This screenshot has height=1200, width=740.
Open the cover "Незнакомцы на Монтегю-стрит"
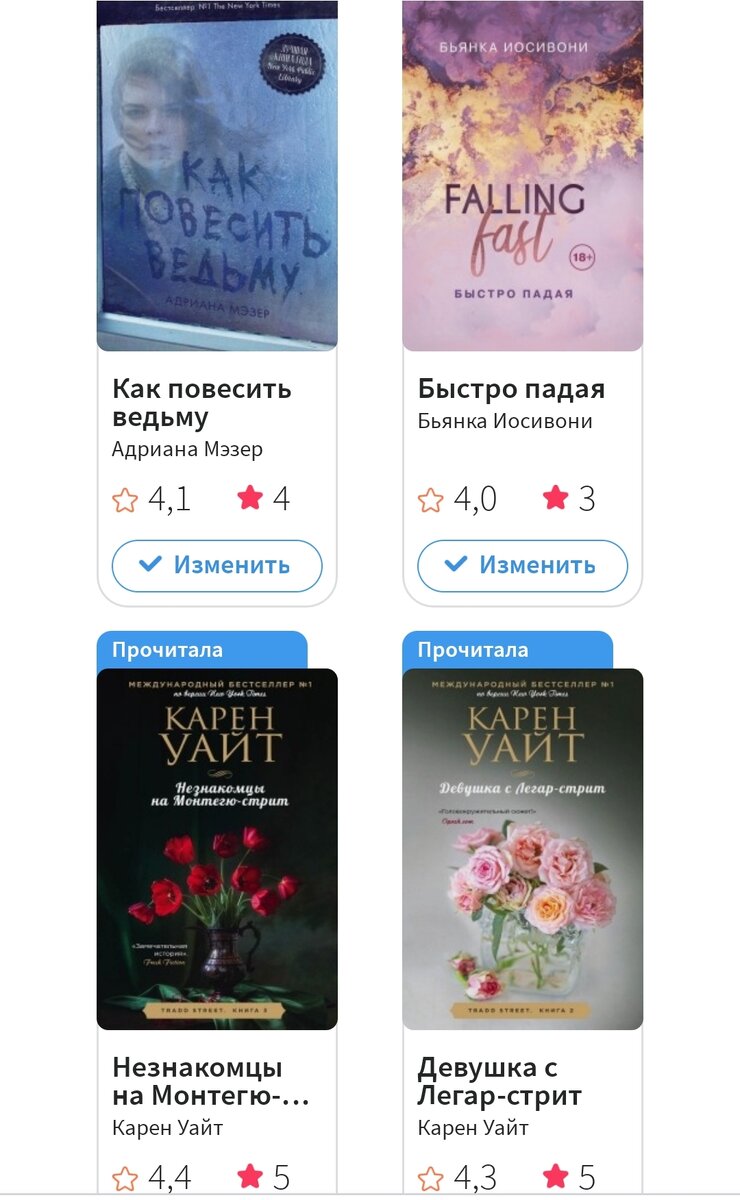[x=217, y=849]
